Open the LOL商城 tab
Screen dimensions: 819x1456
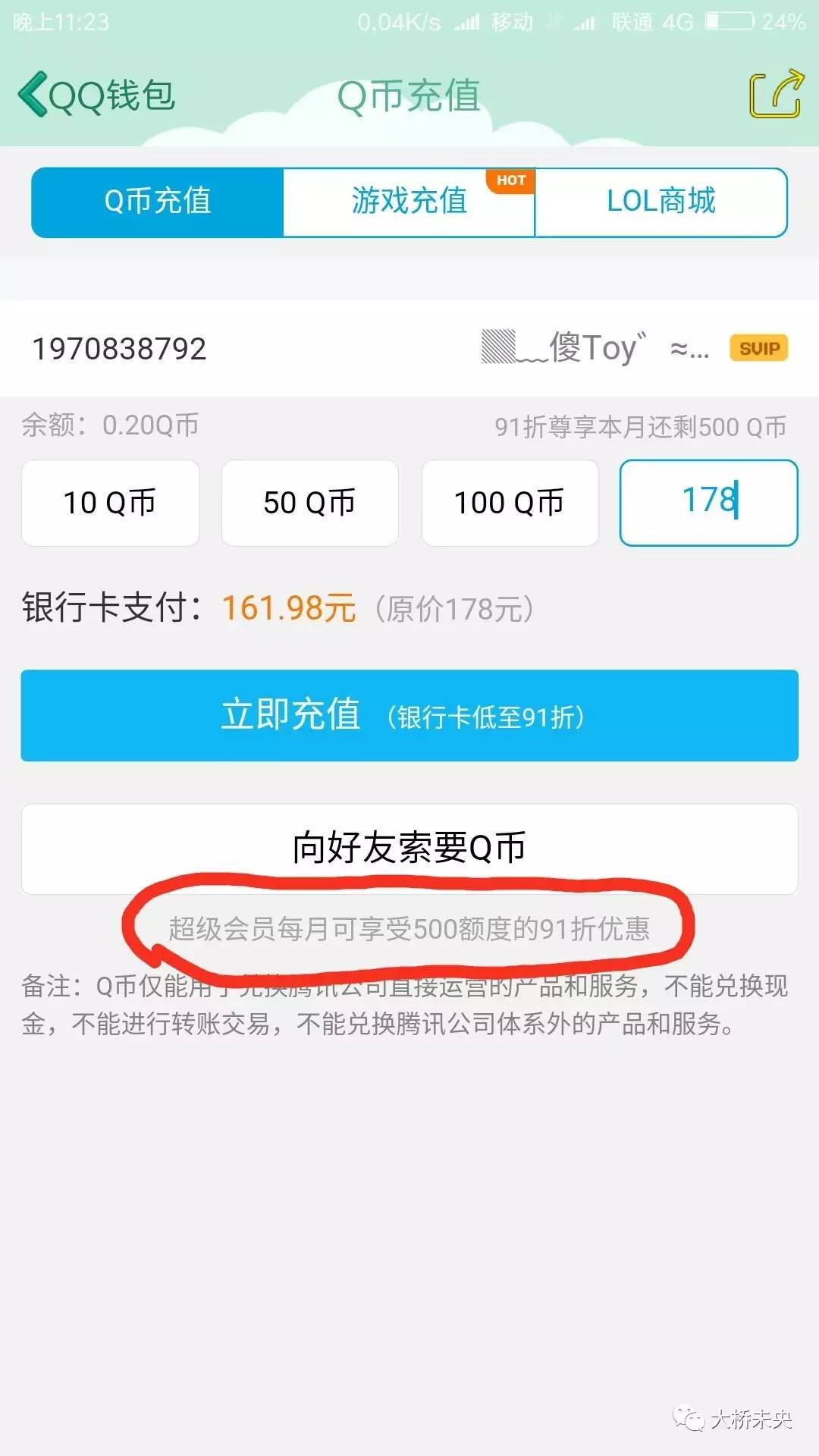tap(661, 202)
